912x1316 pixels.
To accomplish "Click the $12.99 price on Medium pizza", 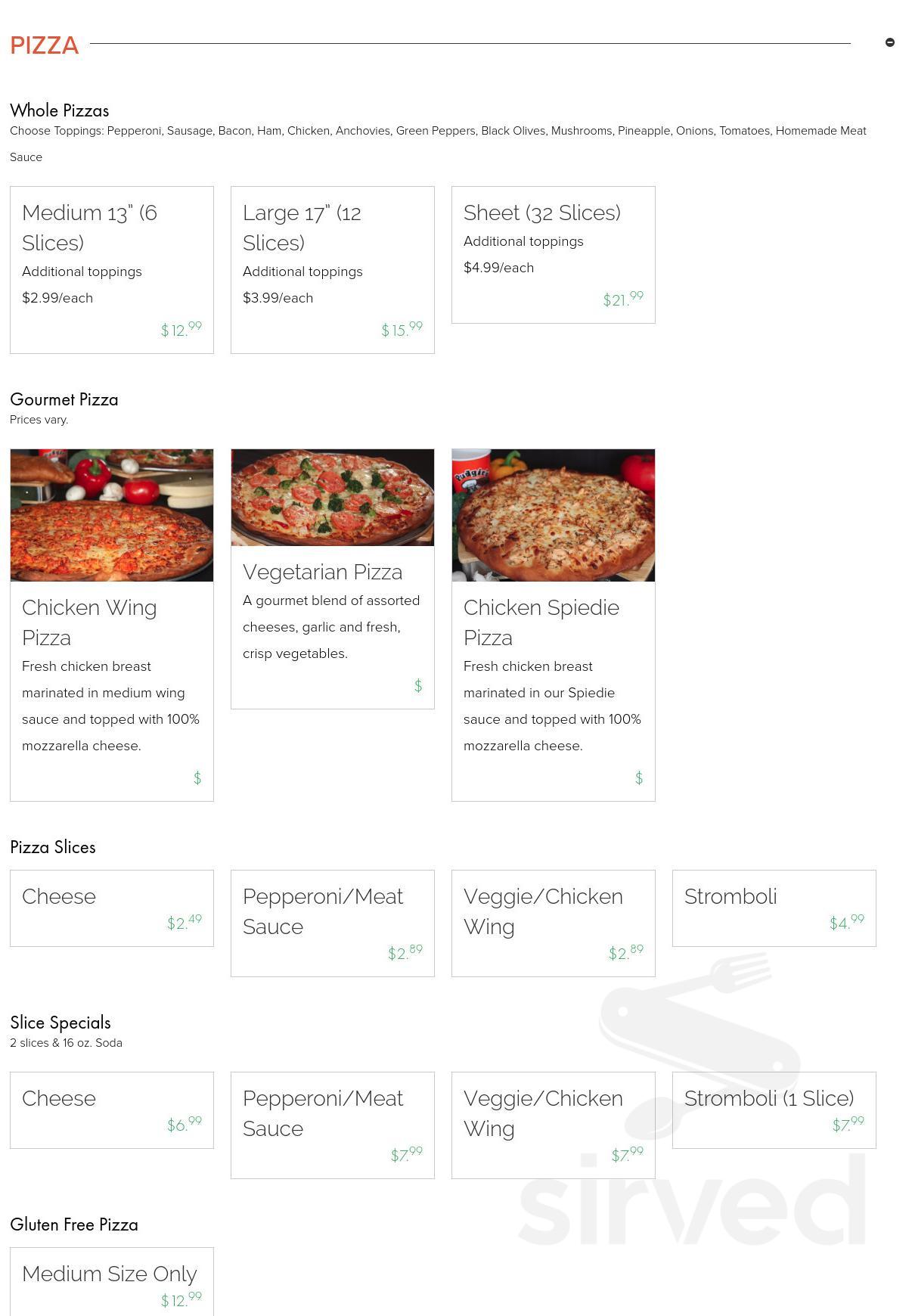I will pyautogui.click(x=181, y=329).
